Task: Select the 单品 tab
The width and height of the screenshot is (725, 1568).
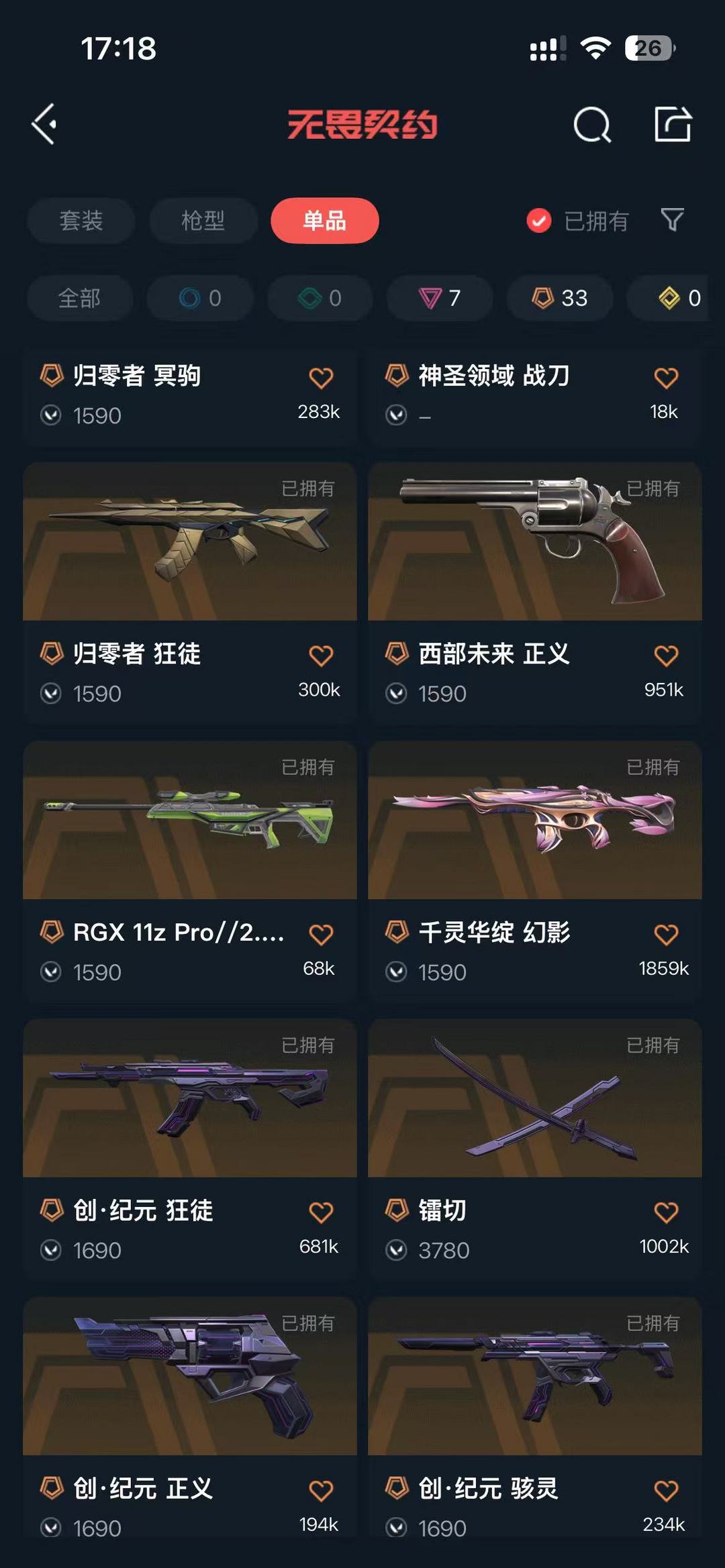Action: tap(324, 221)
